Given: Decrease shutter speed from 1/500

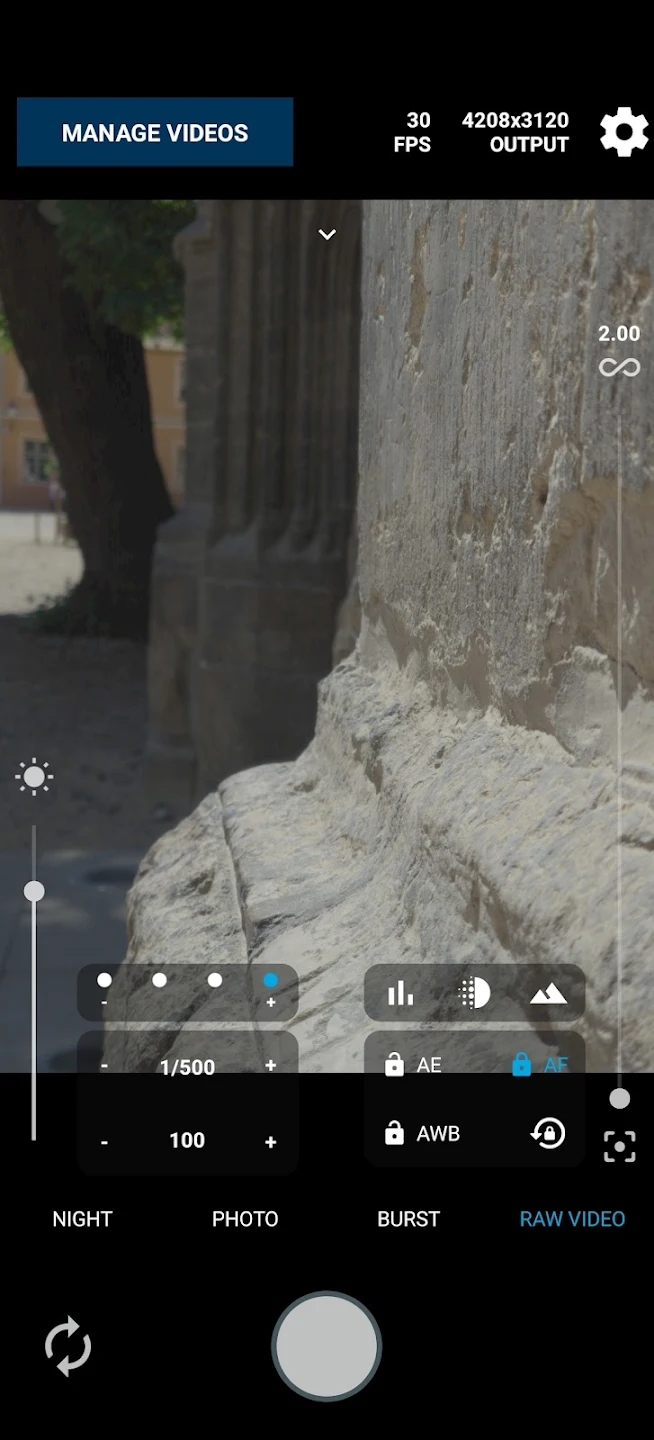Looking at the screenshot, I should pyautogui.click(x=104, y=1066).
